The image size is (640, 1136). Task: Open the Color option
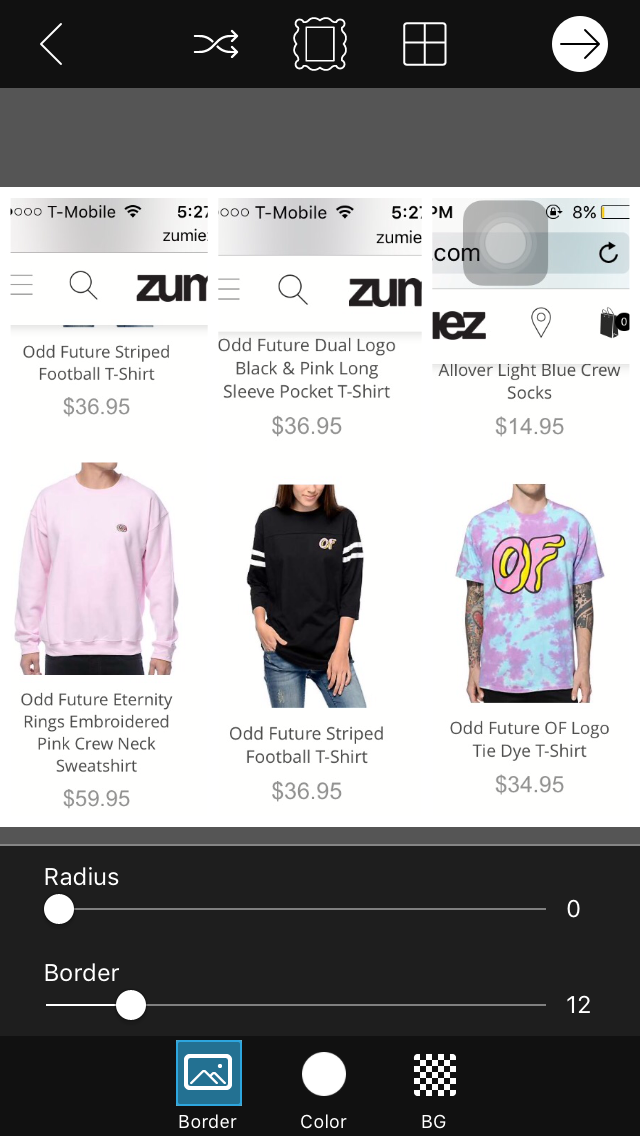click(x=323, y=1085)
